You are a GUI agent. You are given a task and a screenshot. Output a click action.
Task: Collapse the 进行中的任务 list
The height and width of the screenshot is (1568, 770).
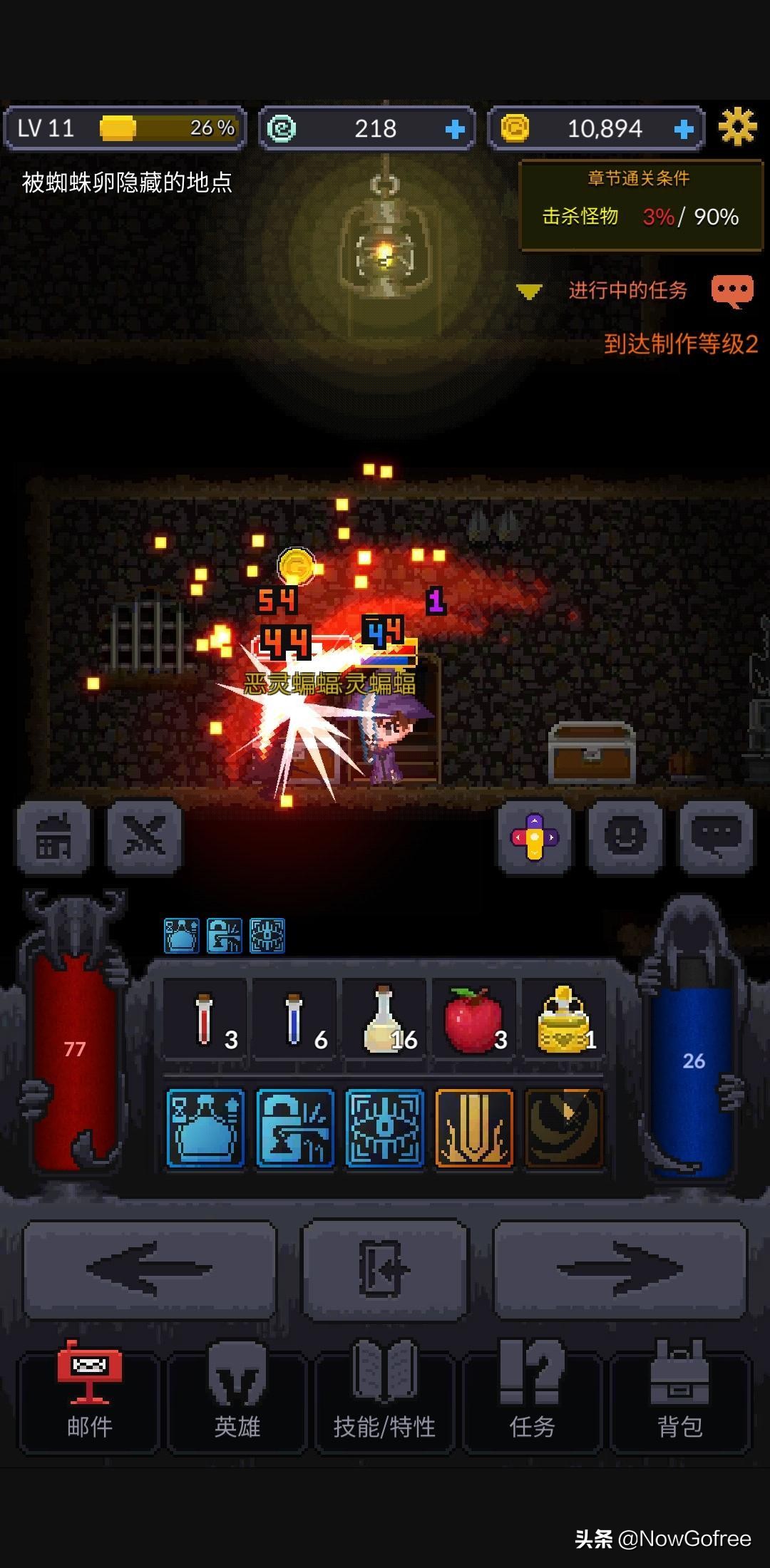[529, 291]
